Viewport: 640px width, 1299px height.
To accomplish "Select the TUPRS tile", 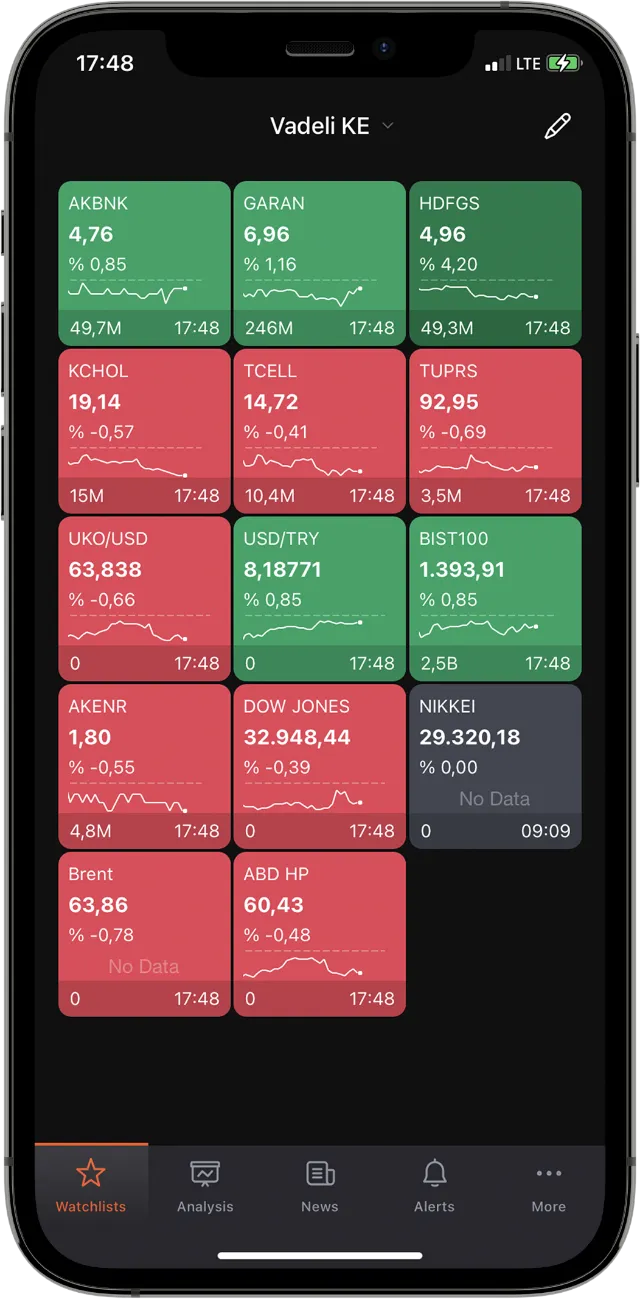I will (495, 431).
